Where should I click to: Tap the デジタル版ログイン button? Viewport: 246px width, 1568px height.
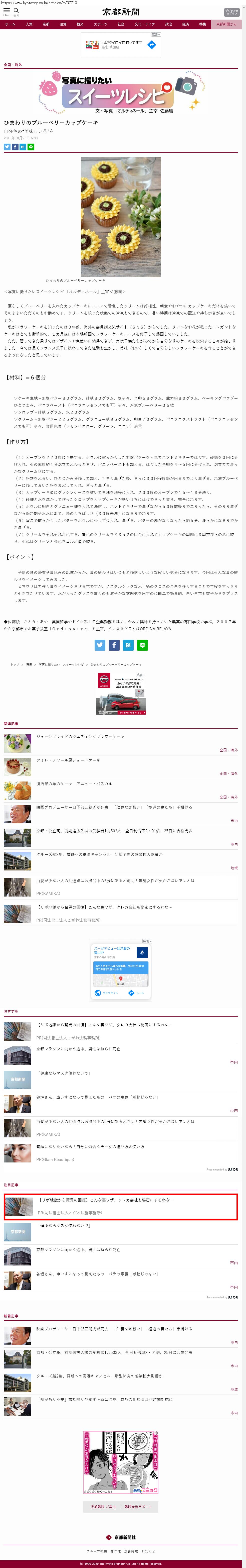pyautogui.click(x=231, y=12)
